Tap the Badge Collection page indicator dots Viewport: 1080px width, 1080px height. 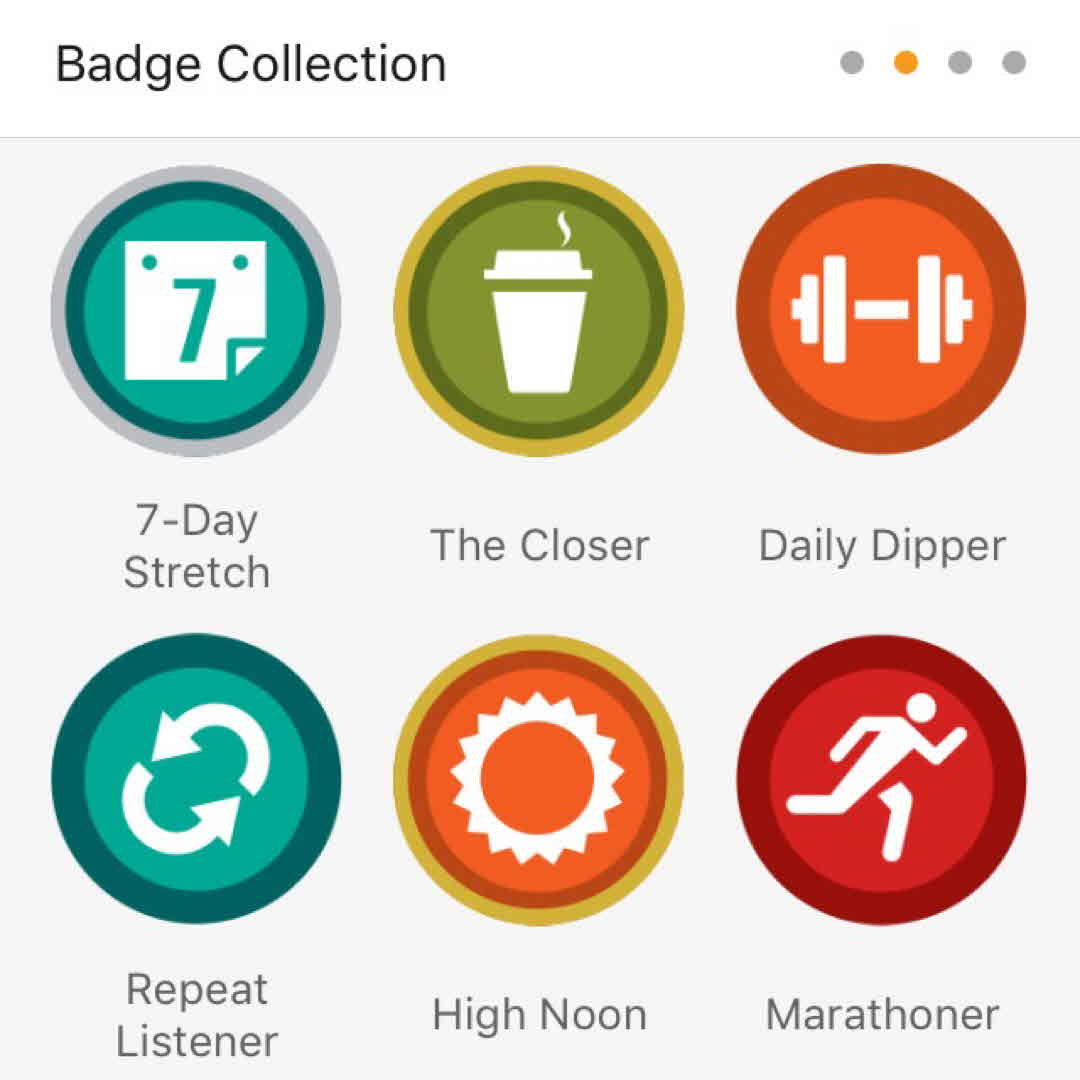(932, 64)
